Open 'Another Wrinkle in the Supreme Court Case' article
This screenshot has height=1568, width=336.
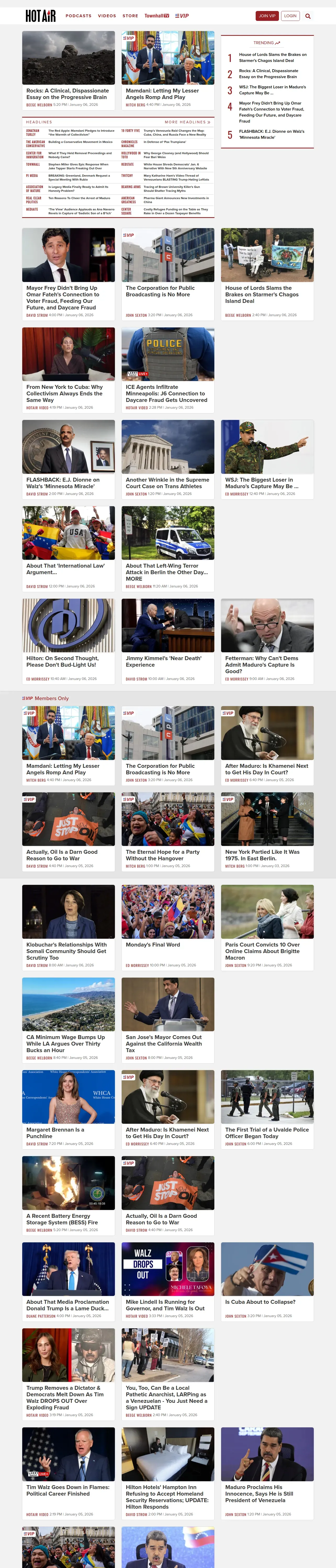(x=168, y=483)
